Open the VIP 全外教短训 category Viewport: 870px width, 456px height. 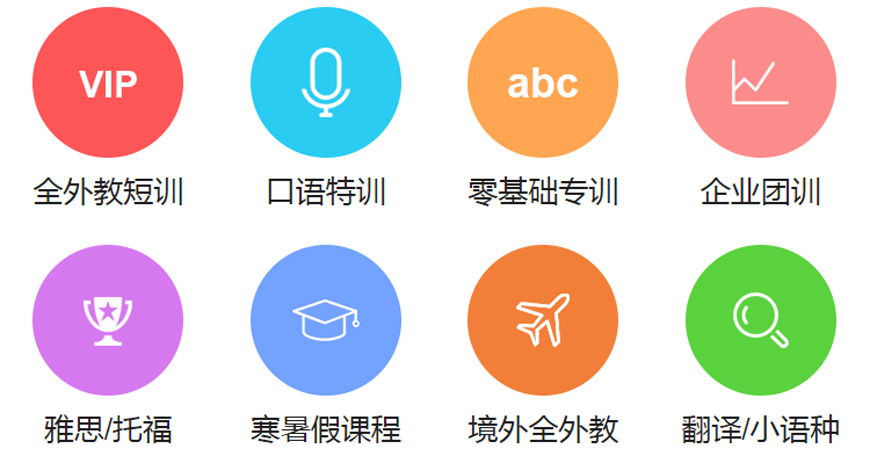(x=108, y=84)
